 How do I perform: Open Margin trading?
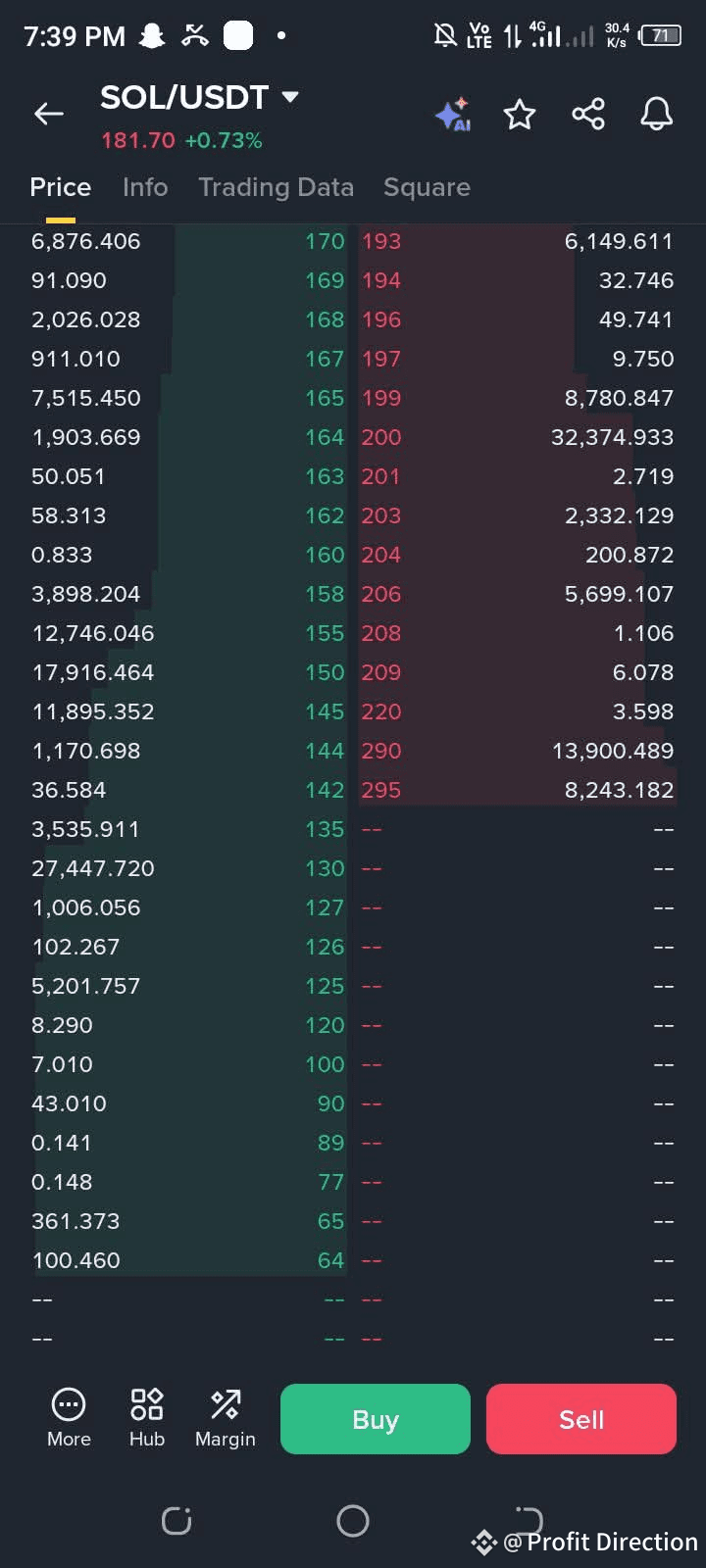pos(226,1417)
